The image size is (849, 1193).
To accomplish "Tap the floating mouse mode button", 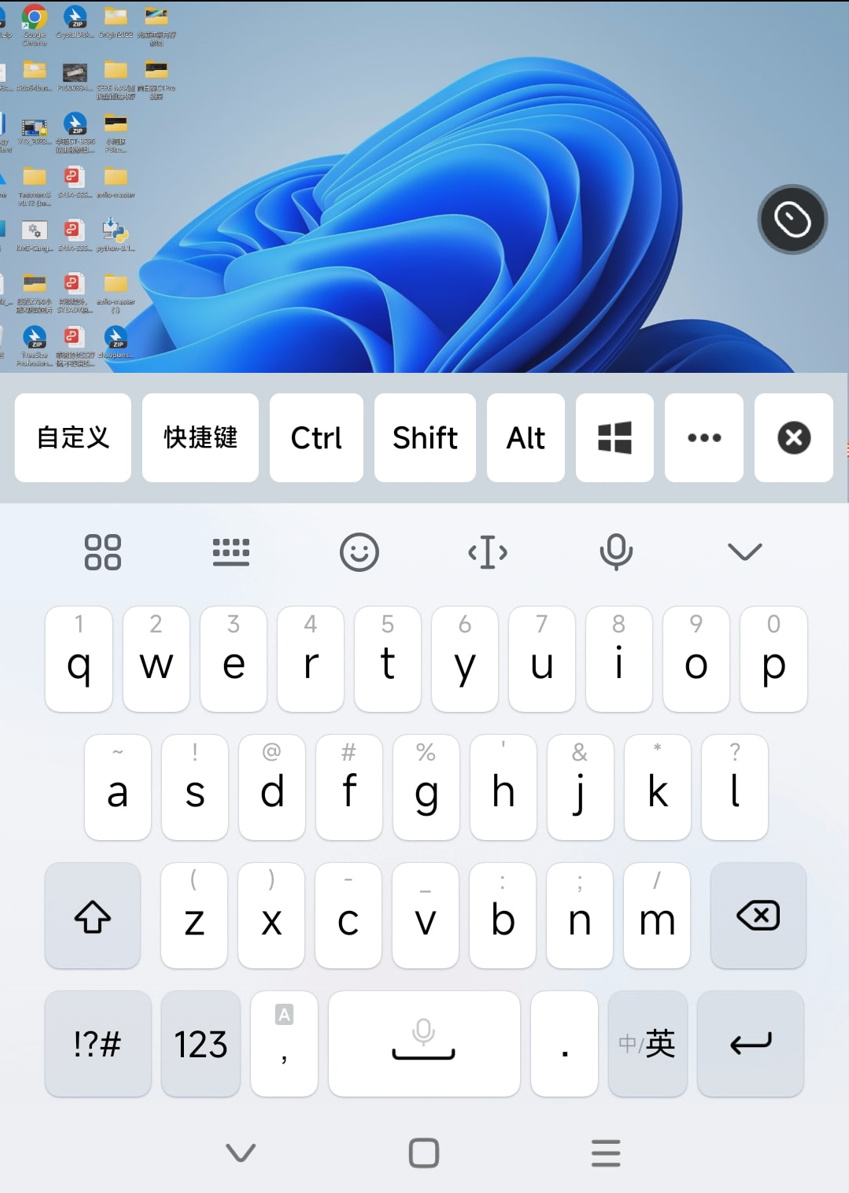I will [x=793, y=219].
